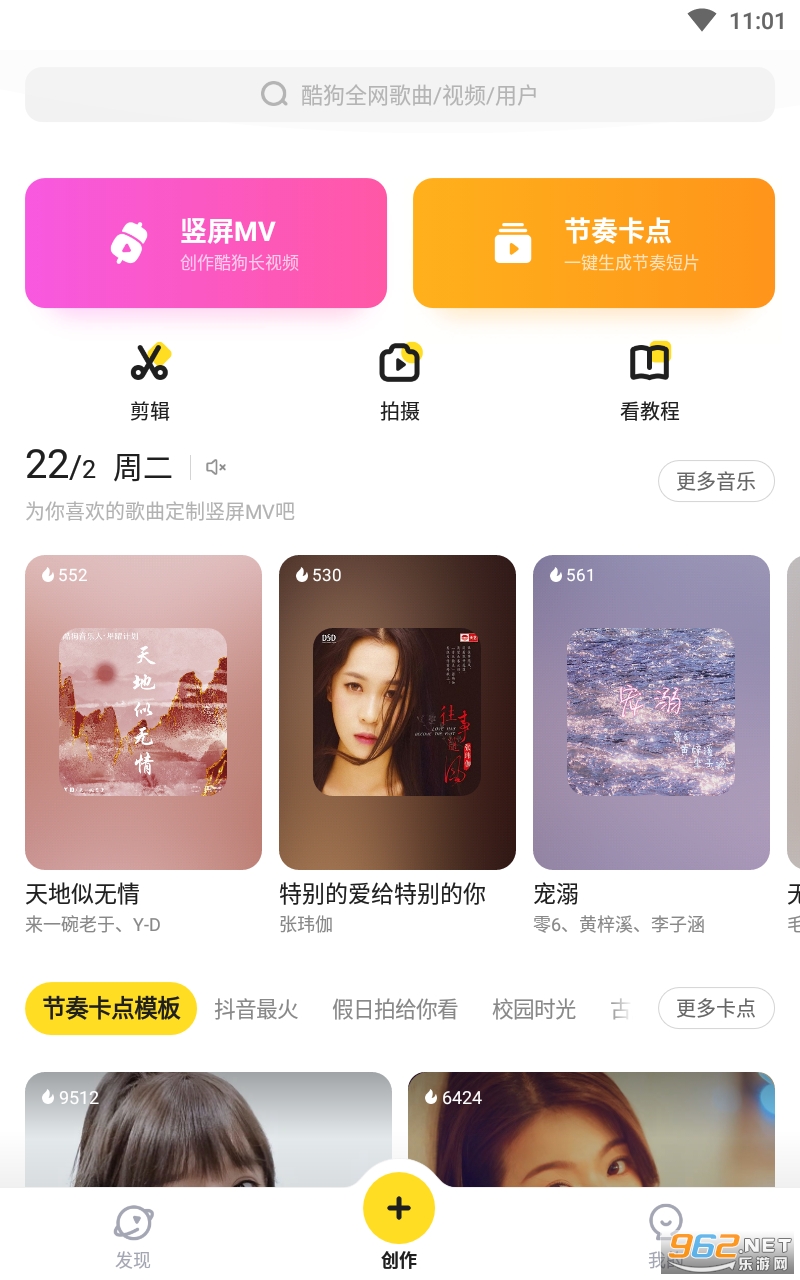Go to the 发现 tab
800x1280 pixels.
pyautogui.click(x=133, y=1237)
